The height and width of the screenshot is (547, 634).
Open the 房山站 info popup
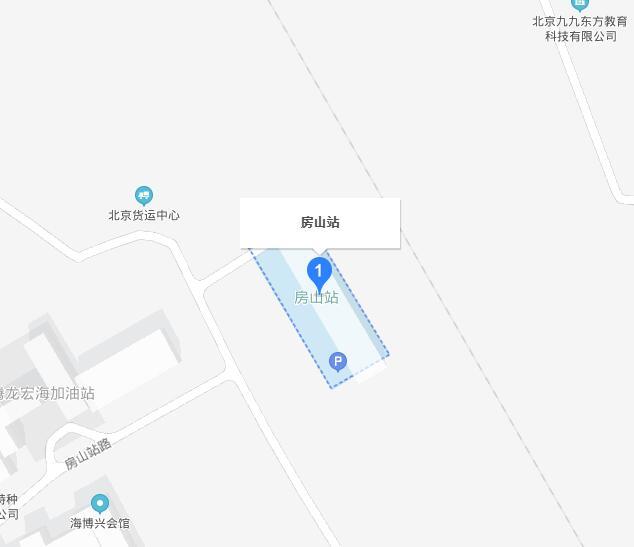click(x=320, y=222)
